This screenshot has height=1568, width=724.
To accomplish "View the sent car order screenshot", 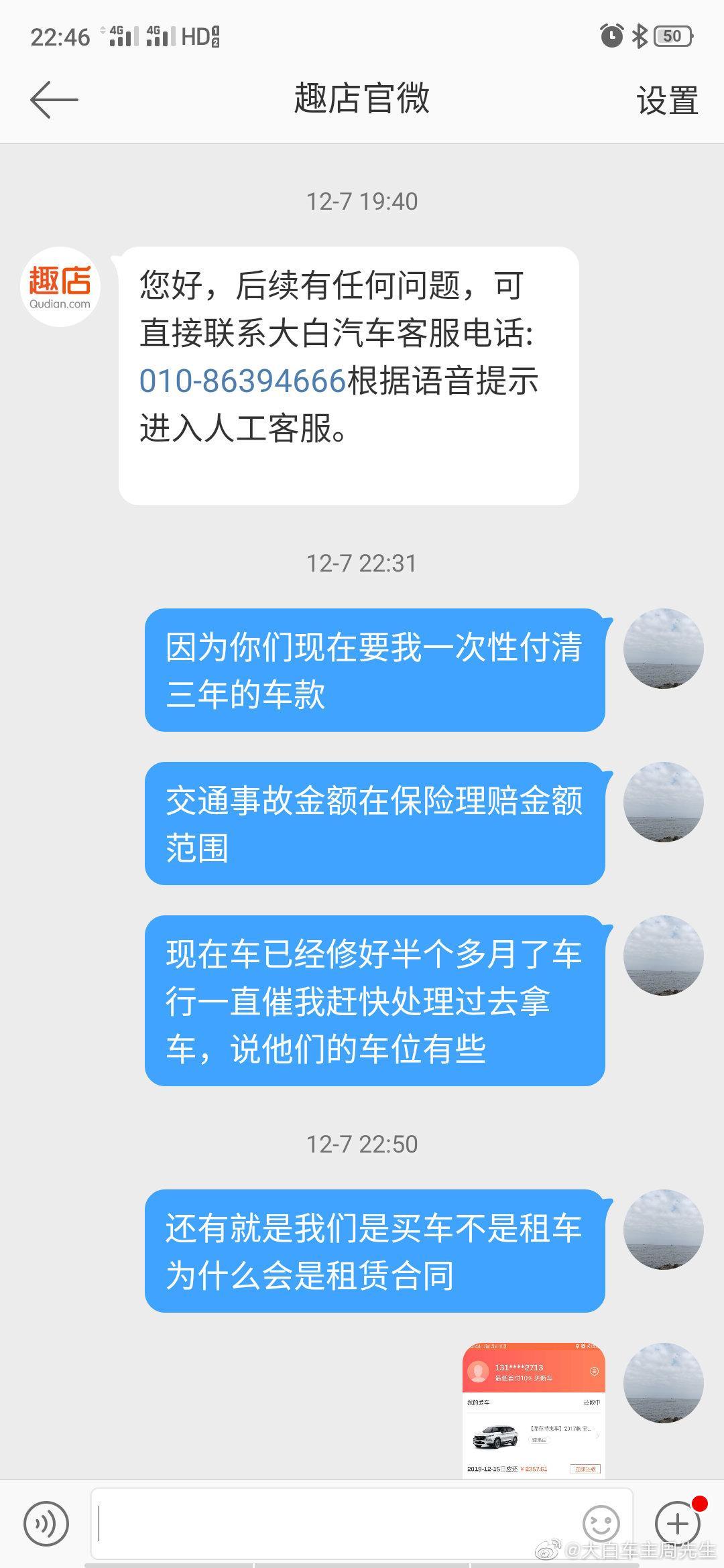I will 534,1410.
